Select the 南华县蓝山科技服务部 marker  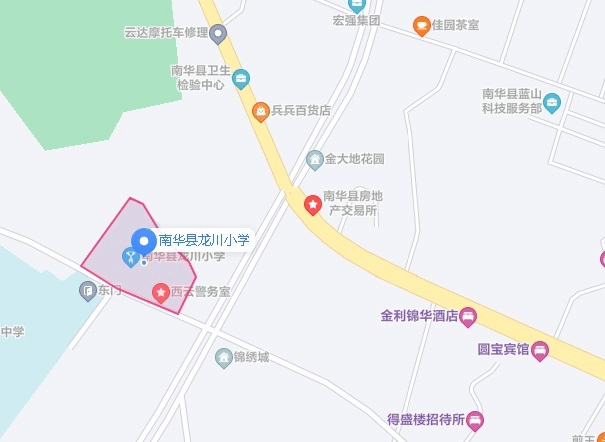(553, 102)
